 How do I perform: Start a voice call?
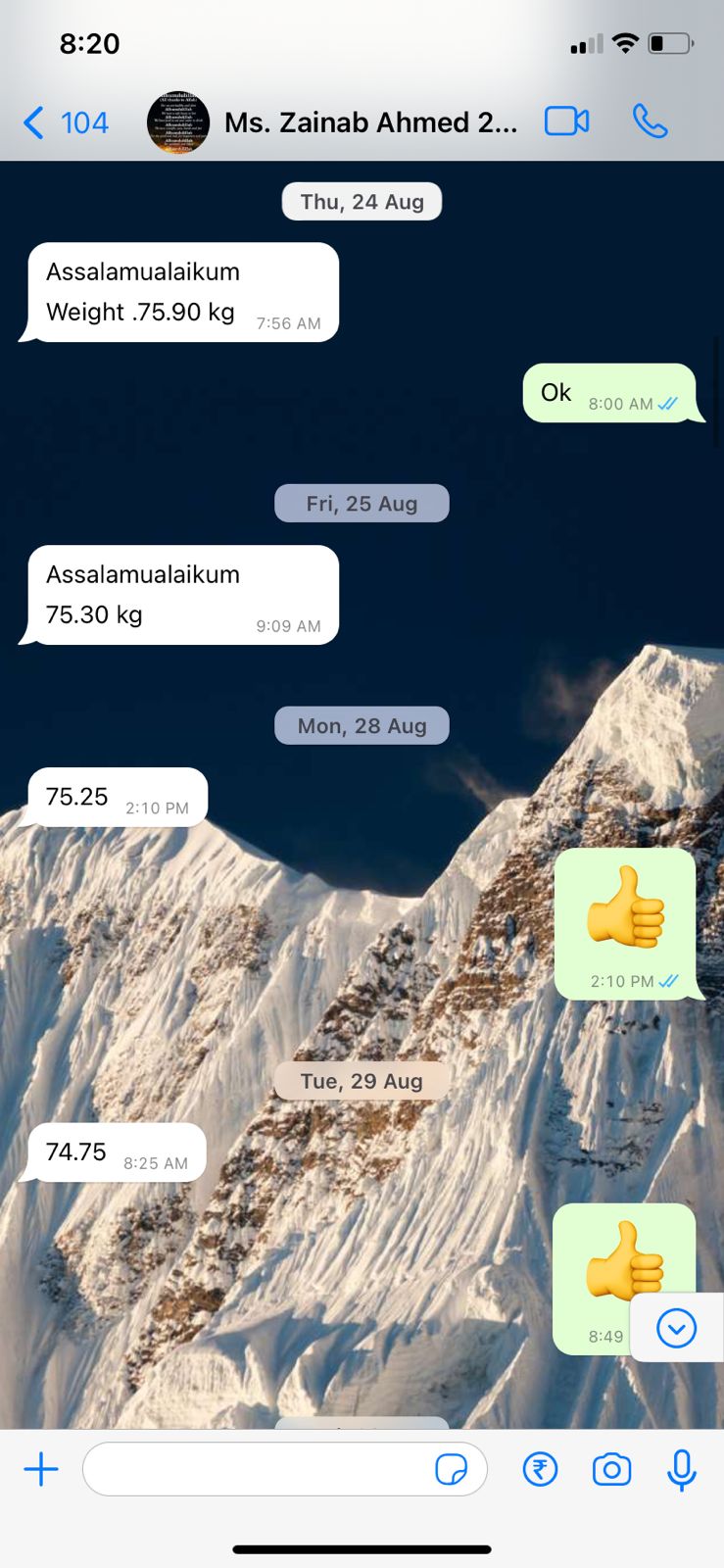point(650,122)
